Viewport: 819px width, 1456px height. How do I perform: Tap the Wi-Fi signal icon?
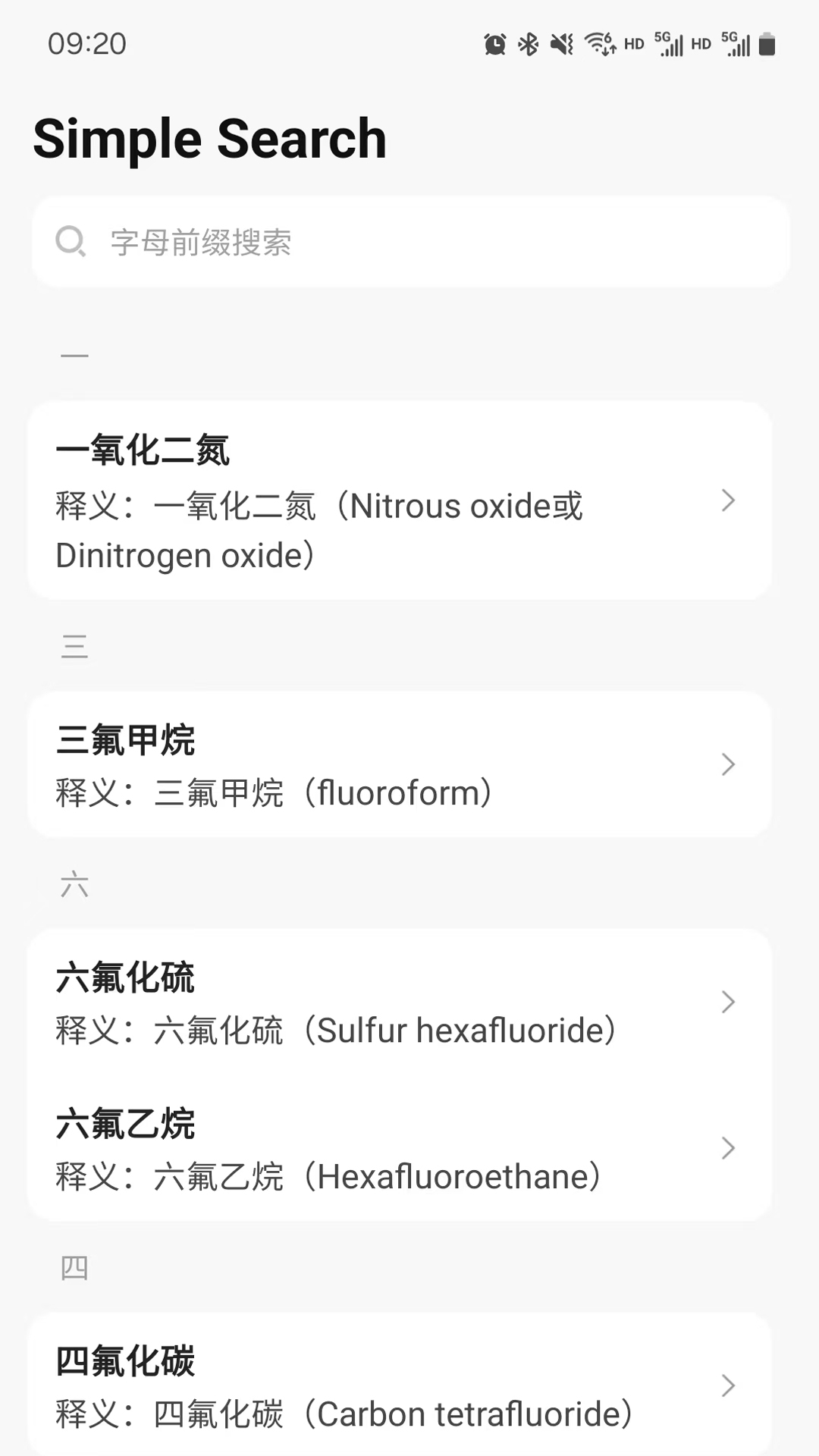(598, 44)
